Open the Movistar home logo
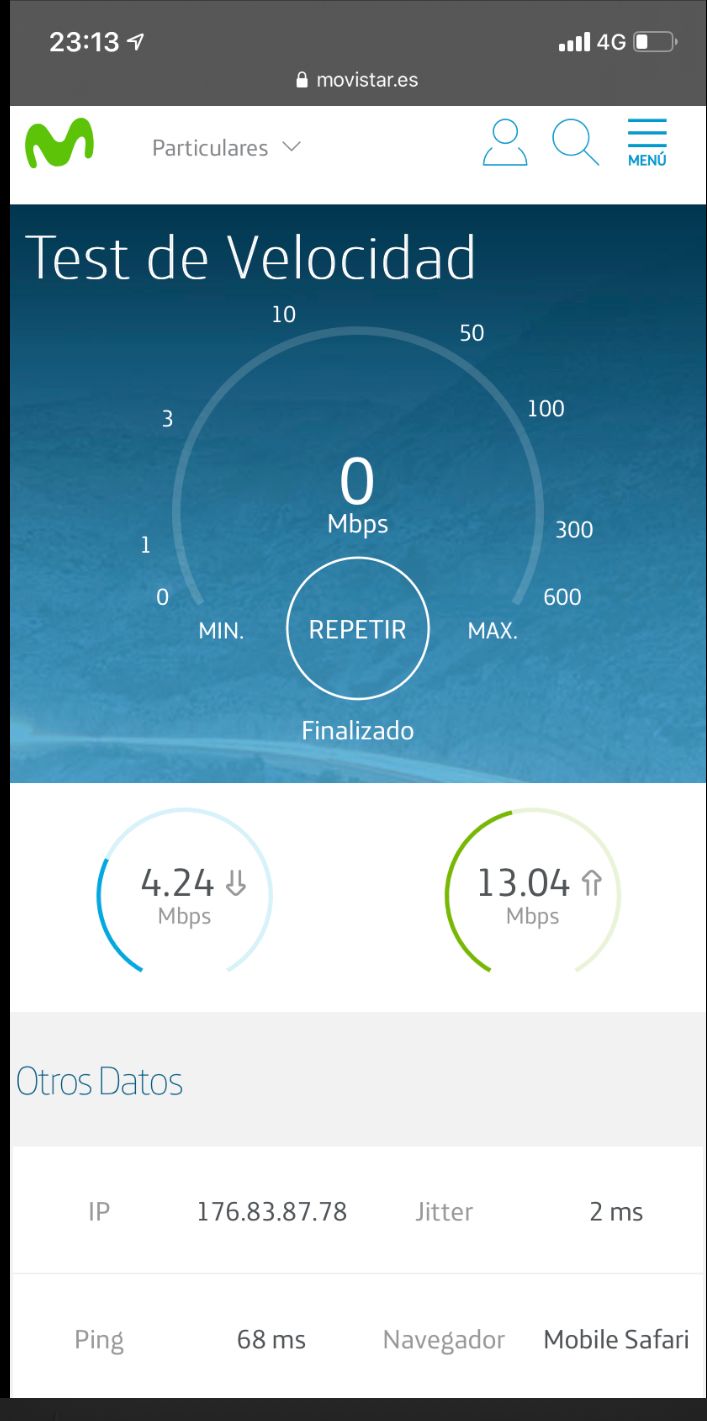Screen dimensions: 707x1421 click(59, 144)
